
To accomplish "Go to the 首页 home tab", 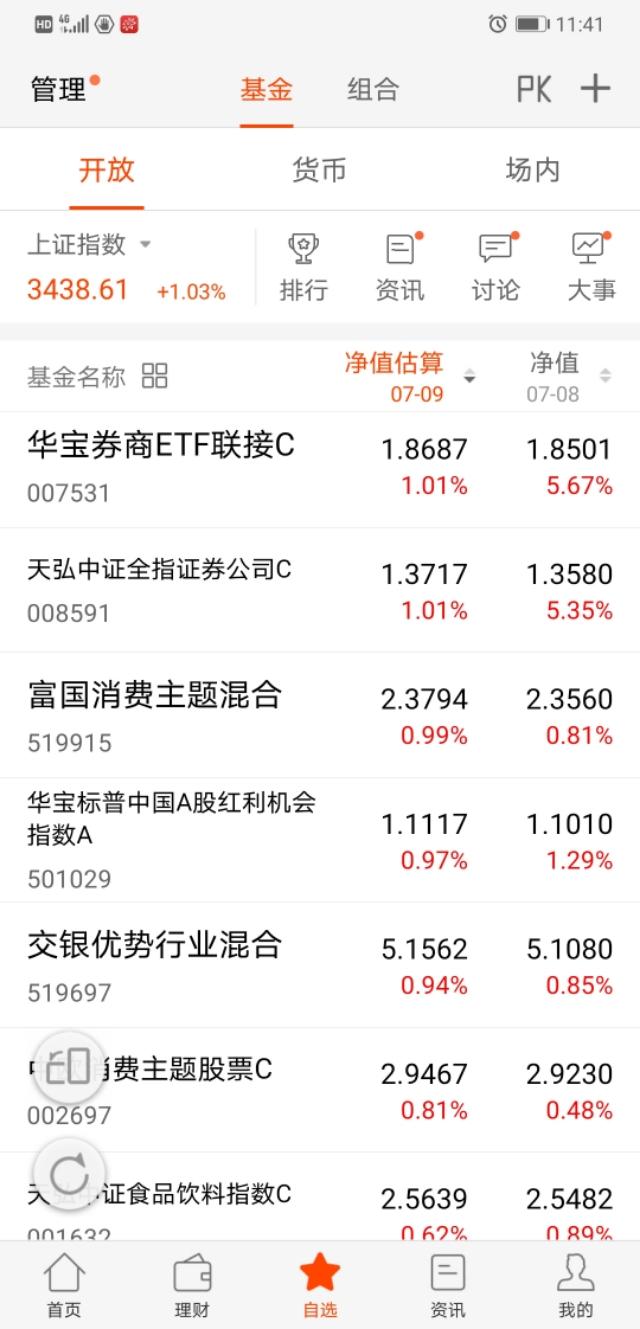I will (x=64, y=1287).
